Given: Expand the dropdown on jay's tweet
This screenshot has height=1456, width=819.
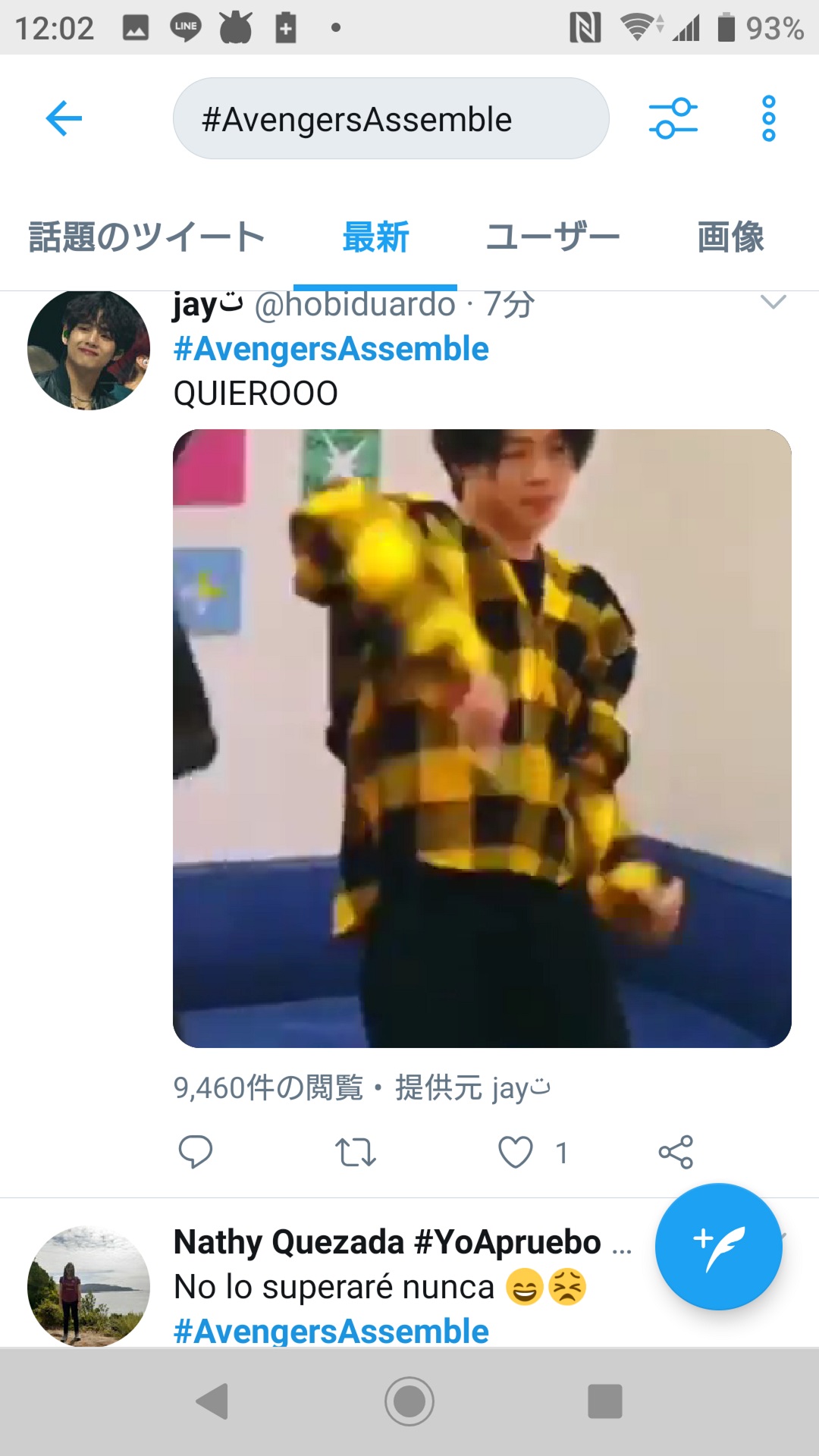Looking at the screenshot, I should [x=773, y=303].
